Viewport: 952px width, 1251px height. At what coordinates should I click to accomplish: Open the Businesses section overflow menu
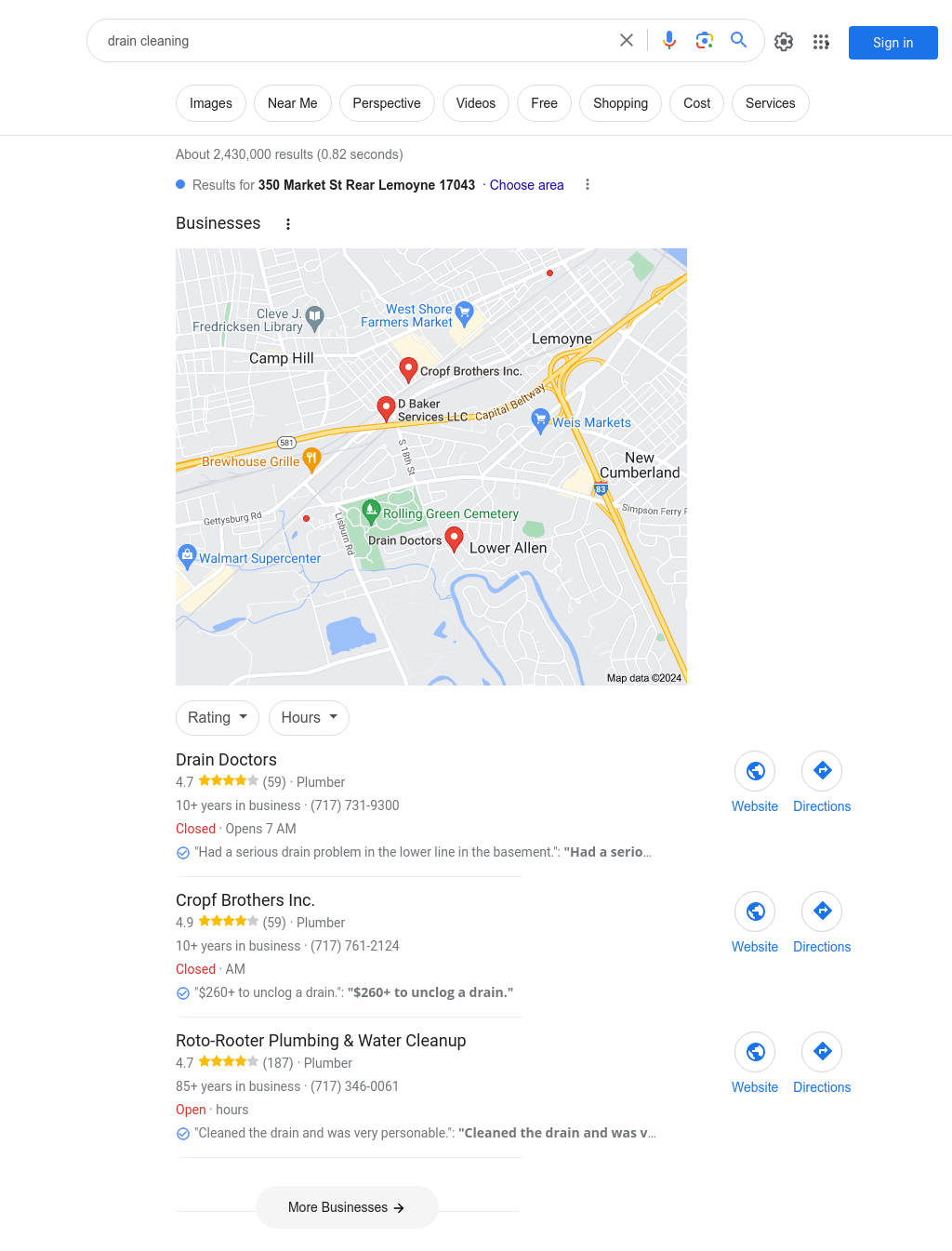pos(288,224)
